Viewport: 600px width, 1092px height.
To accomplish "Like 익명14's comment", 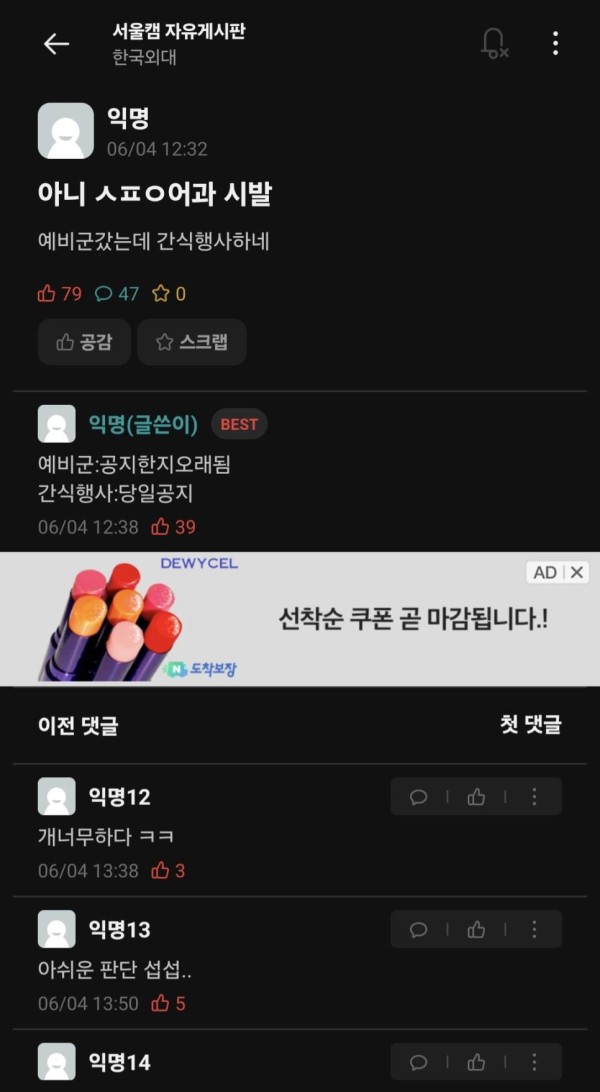I will click(x=476, y=1062).
